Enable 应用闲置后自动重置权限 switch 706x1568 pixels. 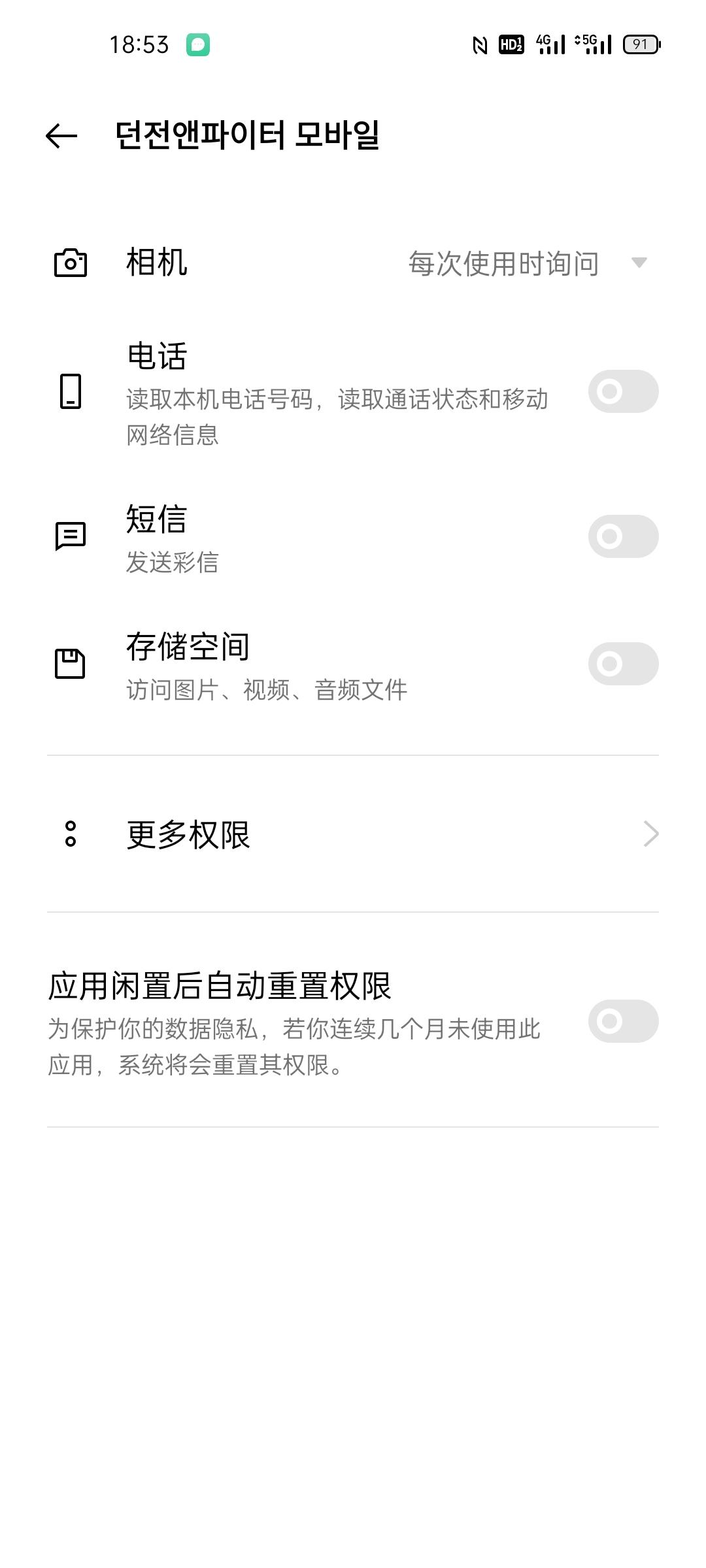(x=623, y=1021)
